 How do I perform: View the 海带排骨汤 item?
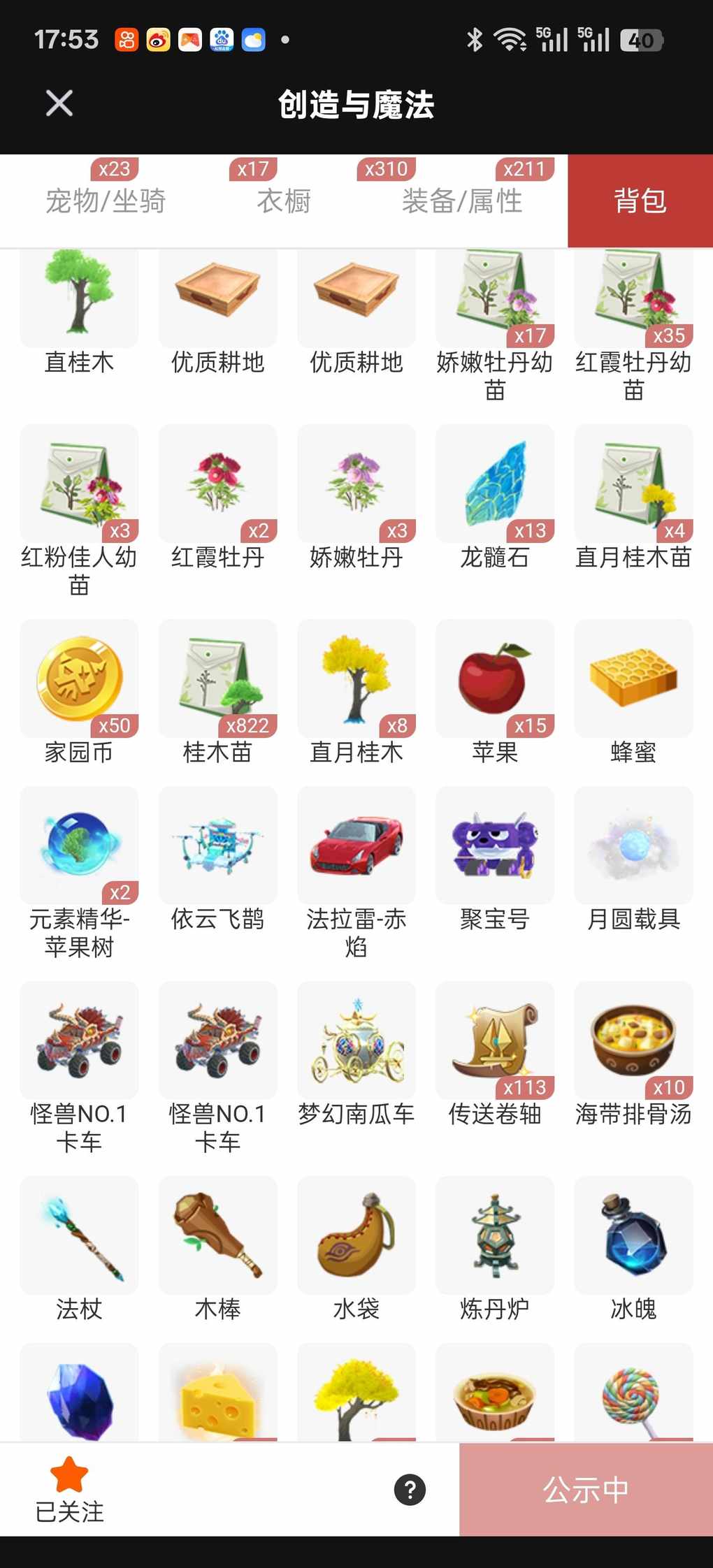coord(633,1040)
